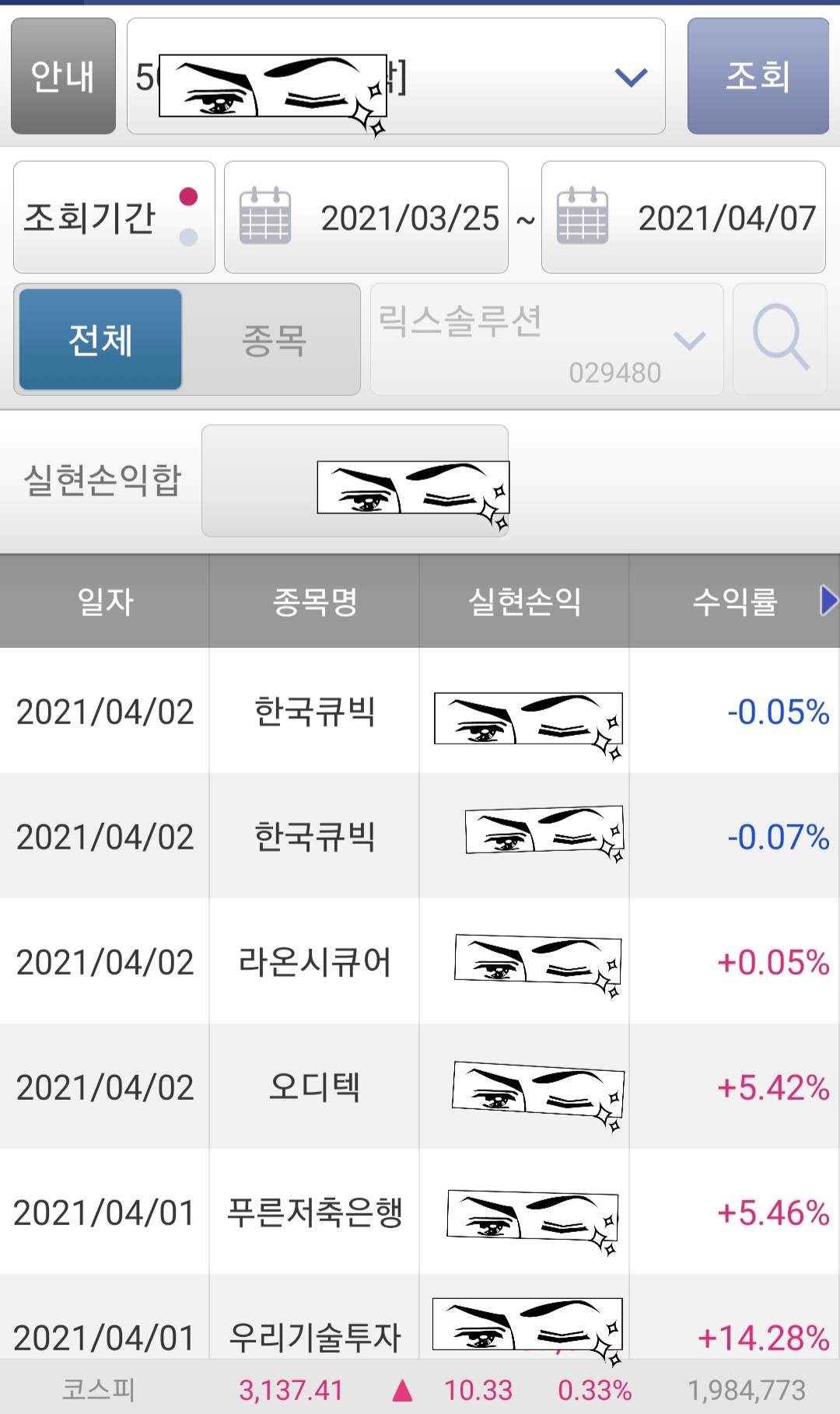Select the 전체 segment
Viewport: 840px width, 1414px height.
100,339
